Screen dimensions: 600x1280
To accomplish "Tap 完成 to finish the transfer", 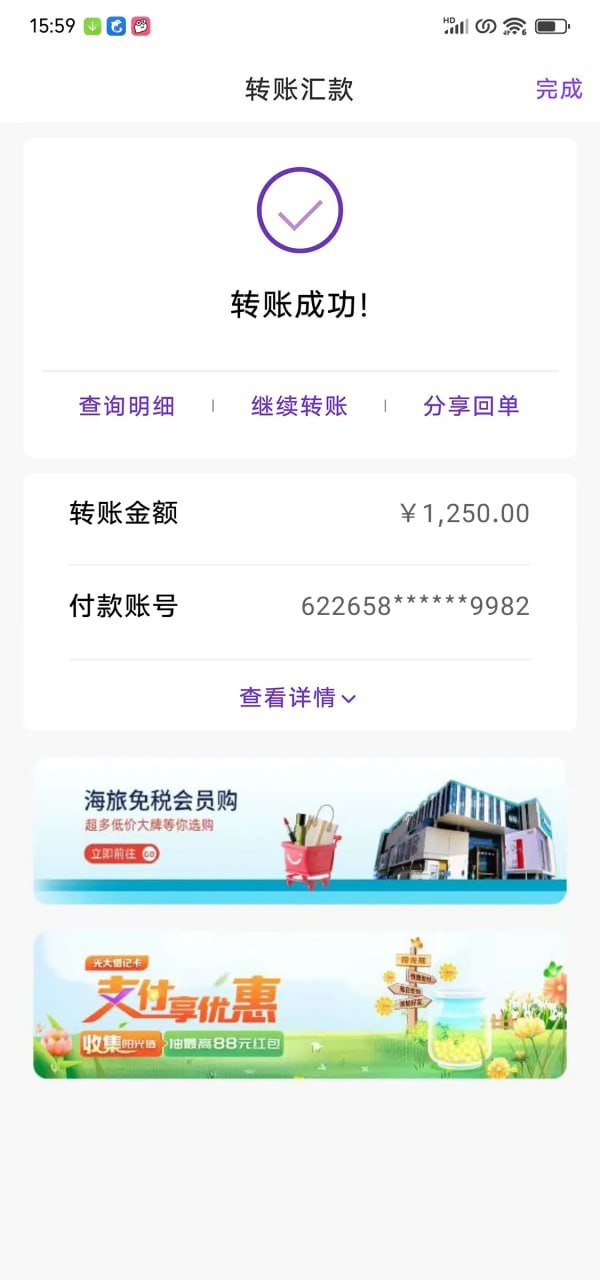I will pos(558,89).
